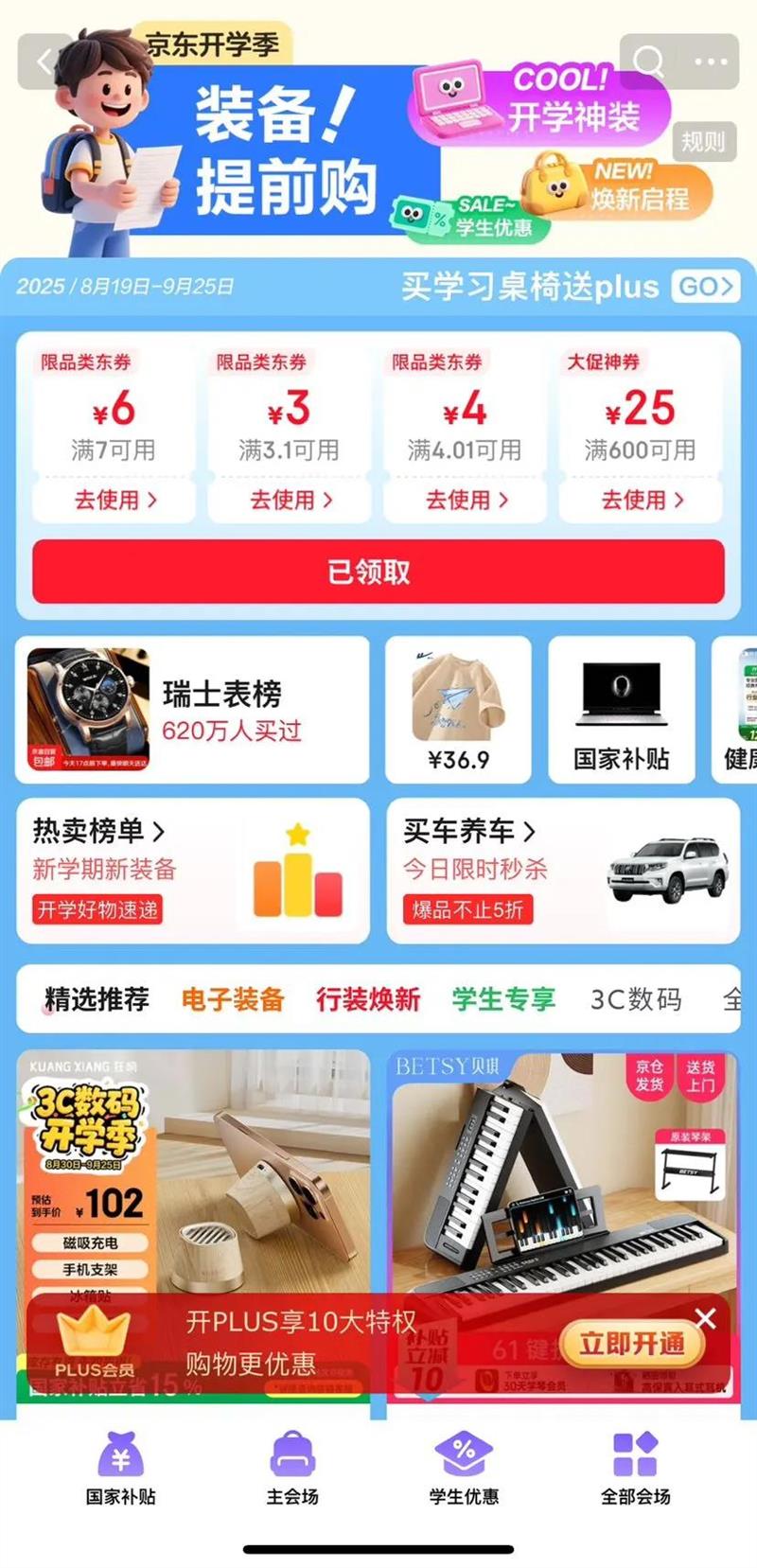757x1568 pixels.
Task: Open the three-dot overflow menu
Action: tap(711, 62)
